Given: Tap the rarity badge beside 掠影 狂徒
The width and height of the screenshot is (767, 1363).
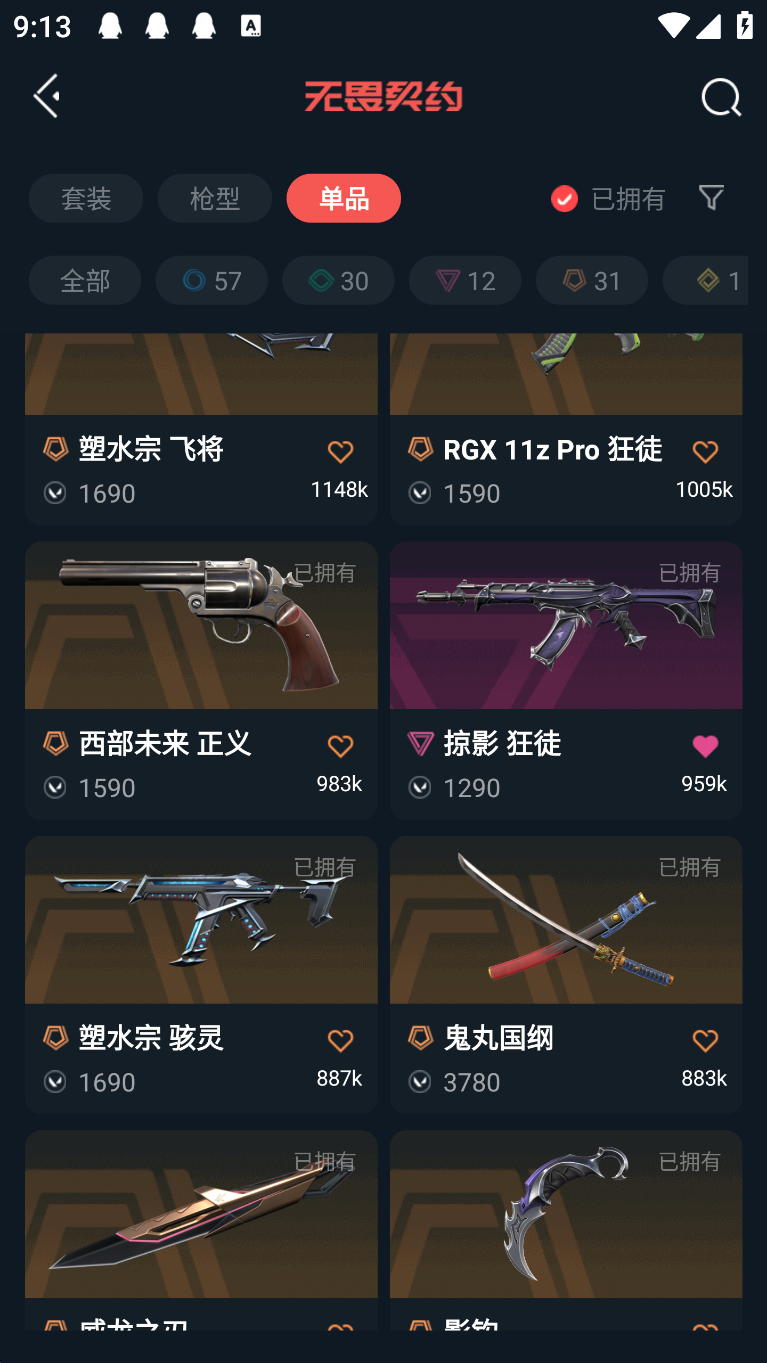Looking at the screenshot, I should (x=418, y=744).
